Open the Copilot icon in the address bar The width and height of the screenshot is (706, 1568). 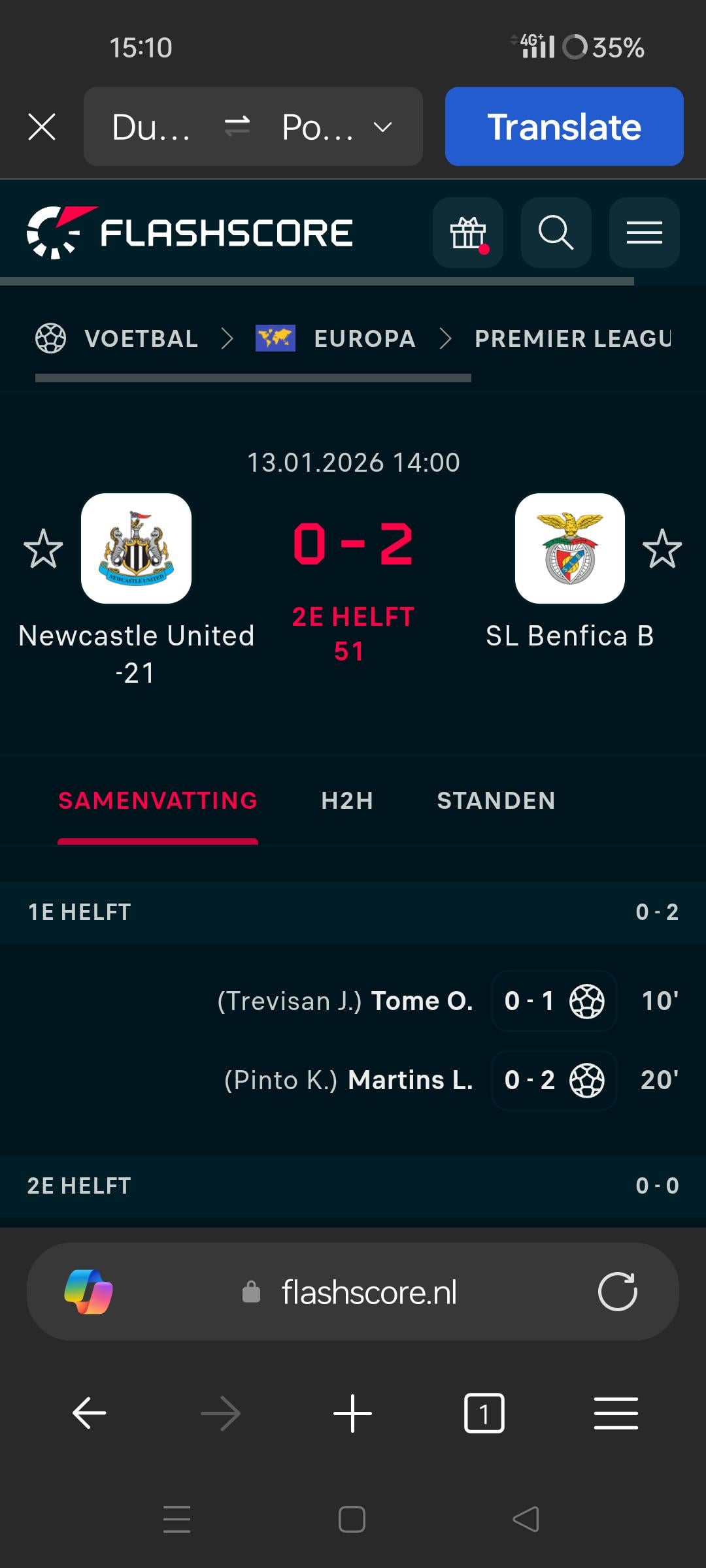[88, 1292]
